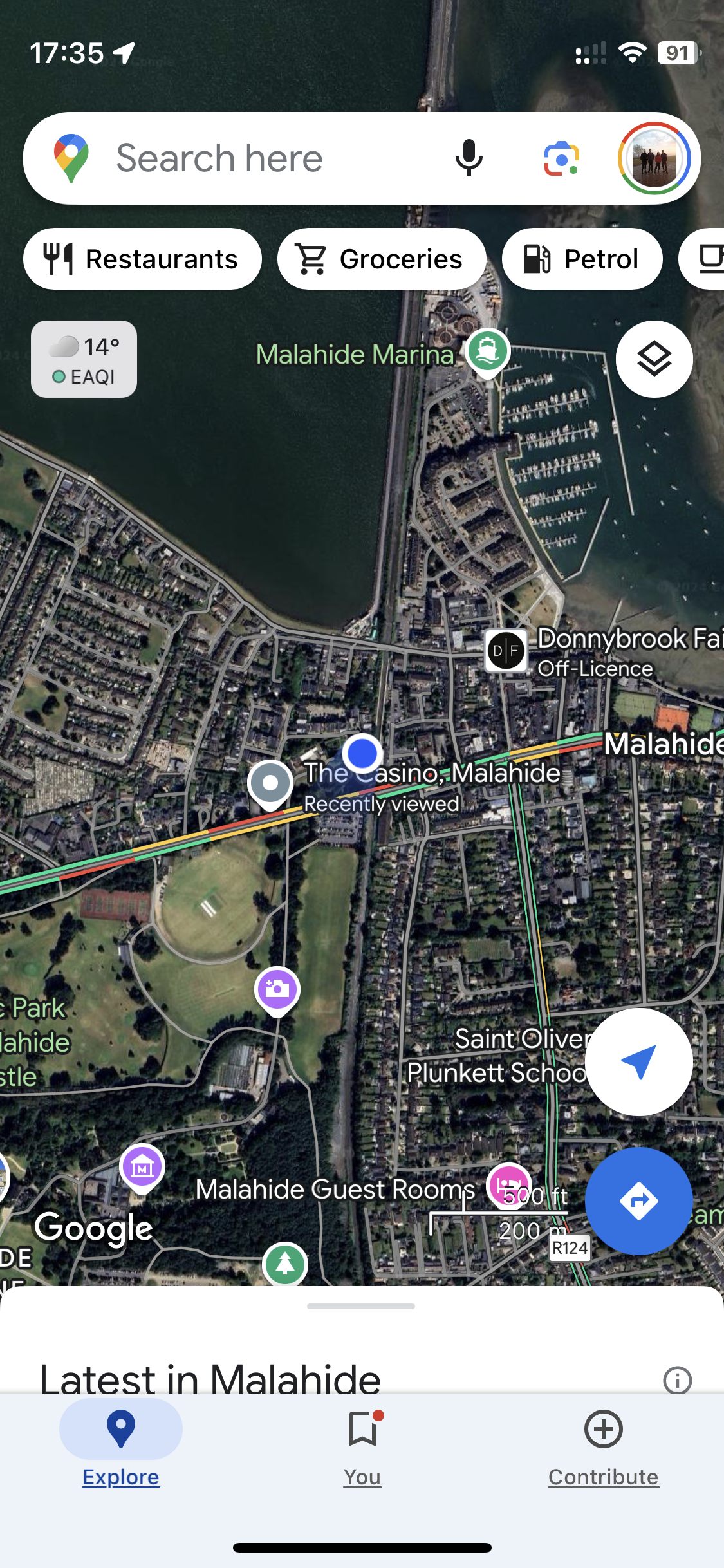Viewport: 724px width, 1568px height.
Task: Open the map layers selector
Action: tap(654, 359)
